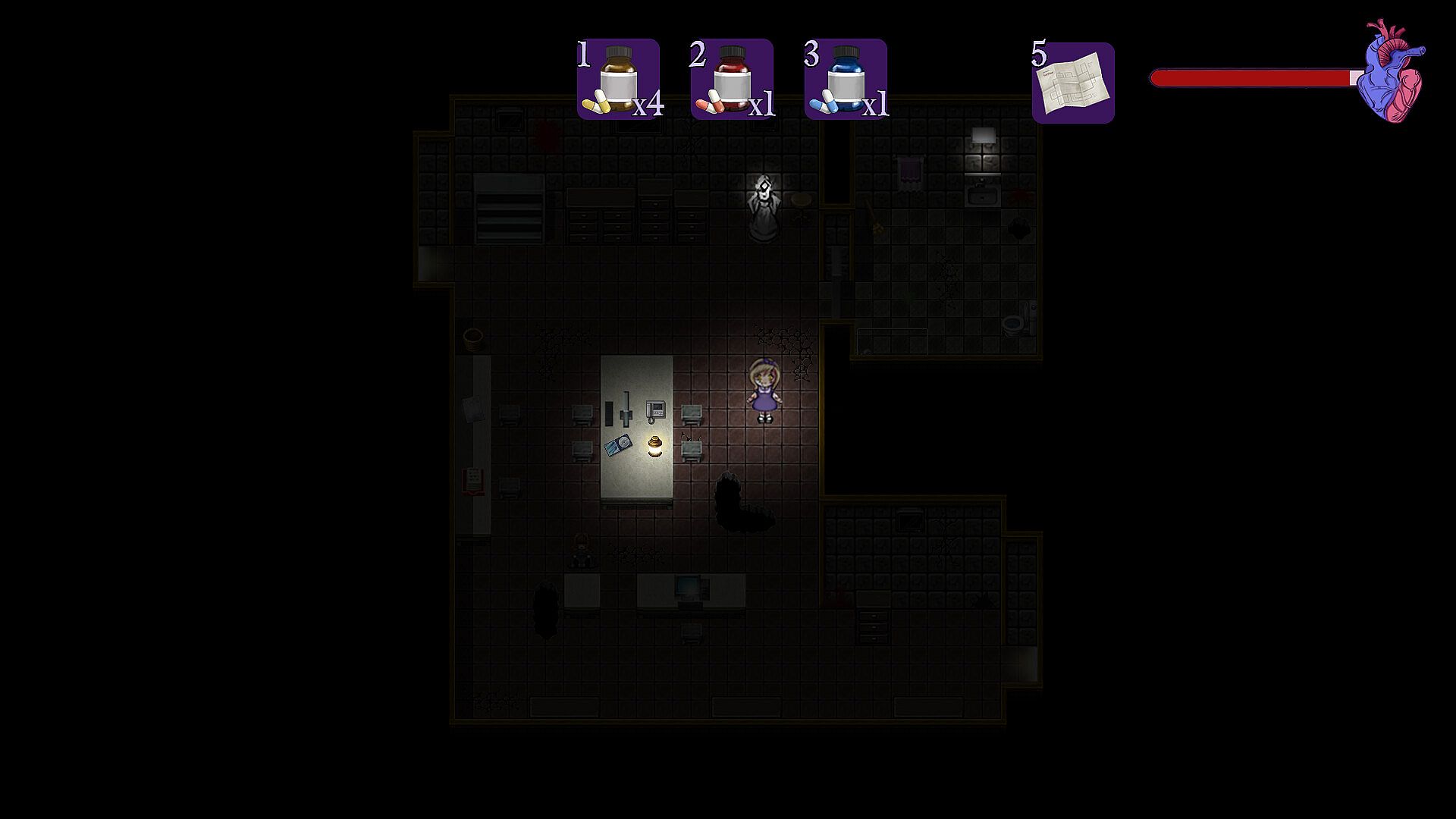Use the red pill bottle in slot 2
This screenshot has height=819, width=1456.
[x=732, y=80]
